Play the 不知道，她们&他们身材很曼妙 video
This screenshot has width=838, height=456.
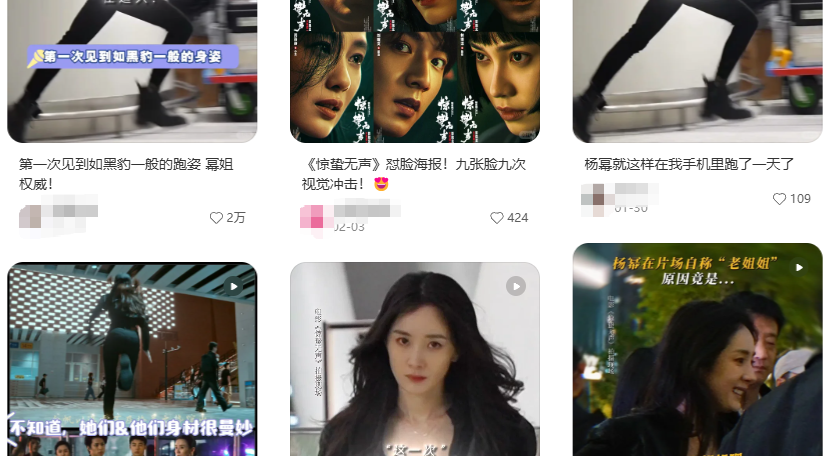pos(132,358)
